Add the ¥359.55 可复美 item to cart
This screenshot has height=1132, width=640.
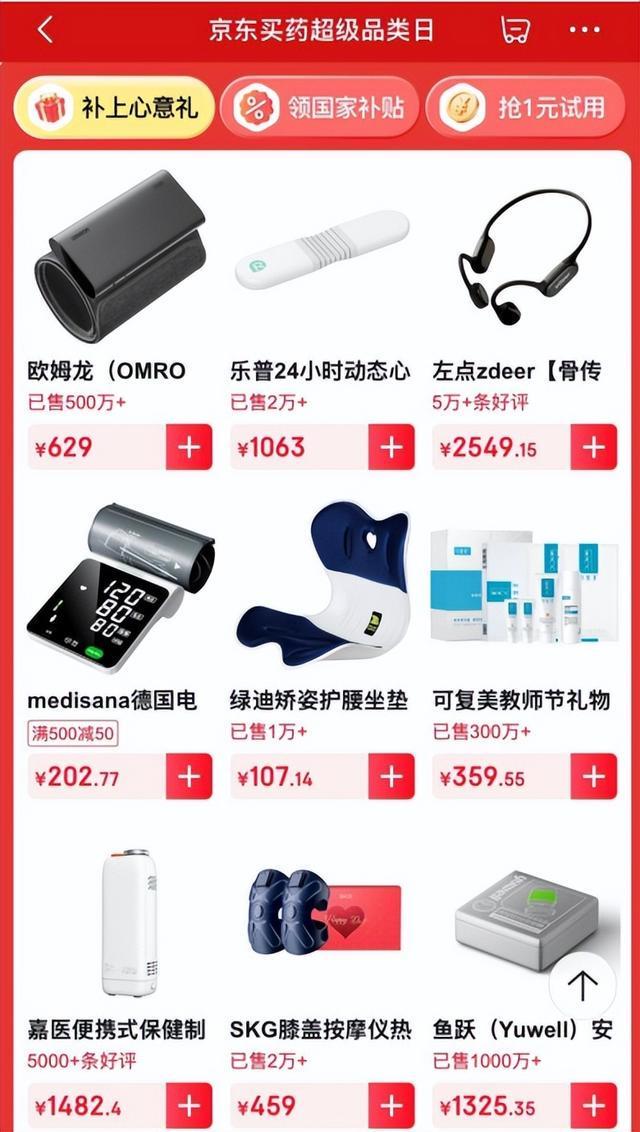594,776
